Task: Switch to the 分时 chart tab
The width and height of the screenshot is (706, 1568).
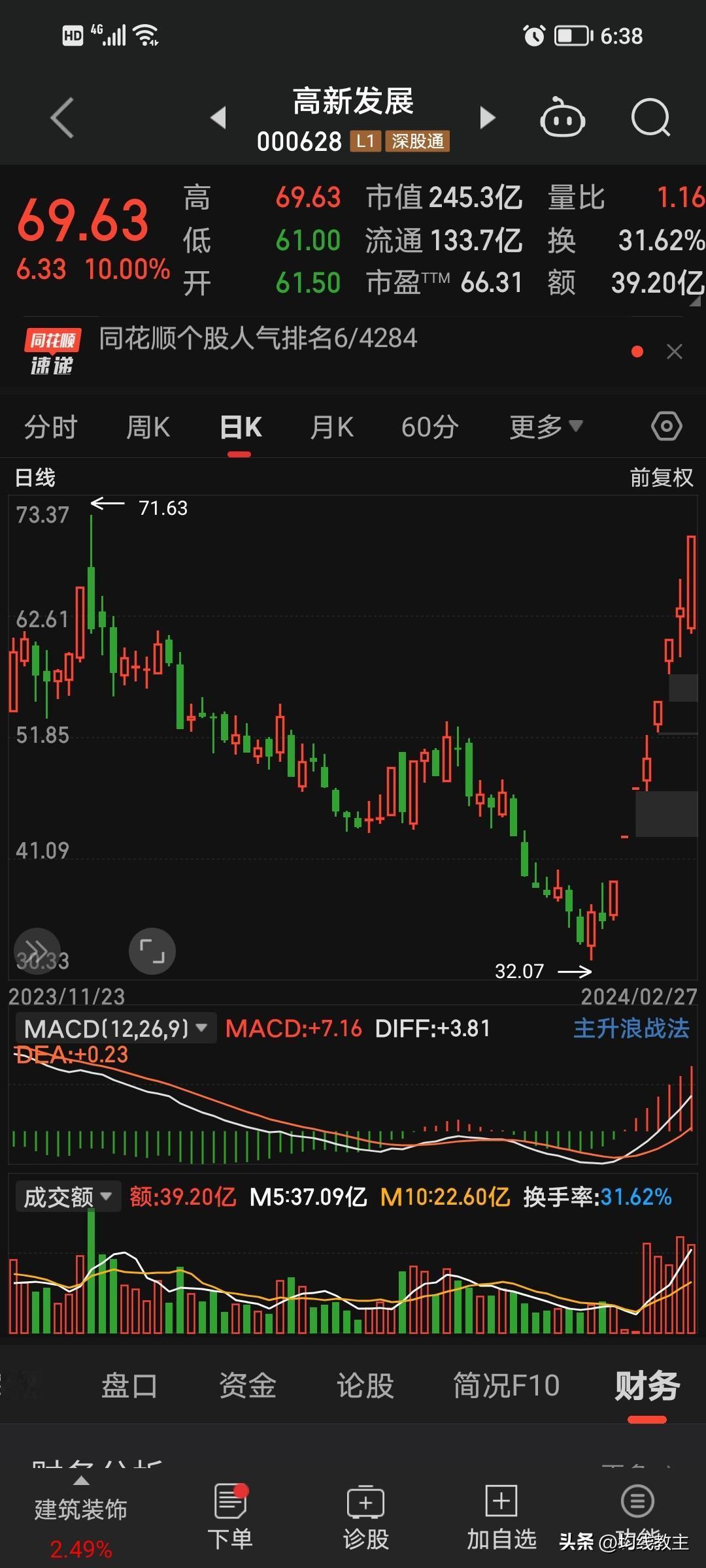Action: [x=50, y=427]
